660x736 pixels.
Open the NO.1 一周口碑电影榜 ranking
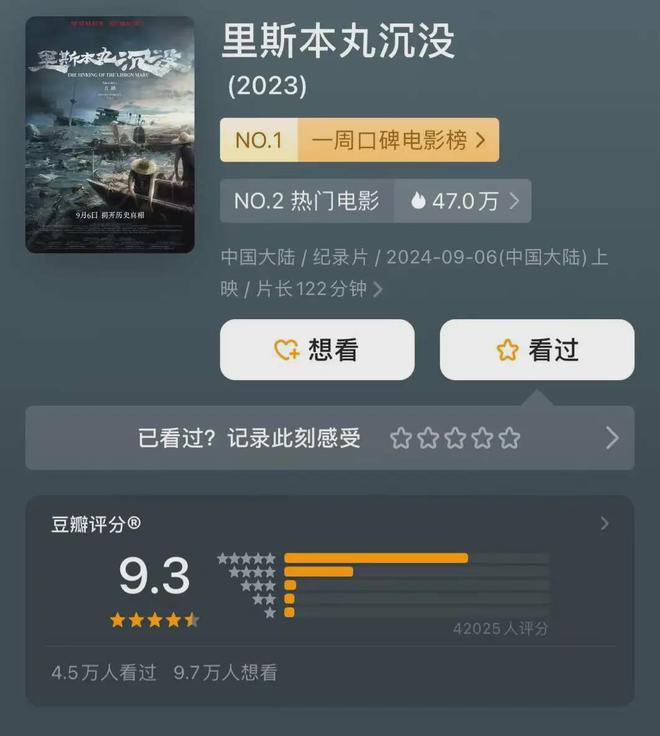point(359,141)
